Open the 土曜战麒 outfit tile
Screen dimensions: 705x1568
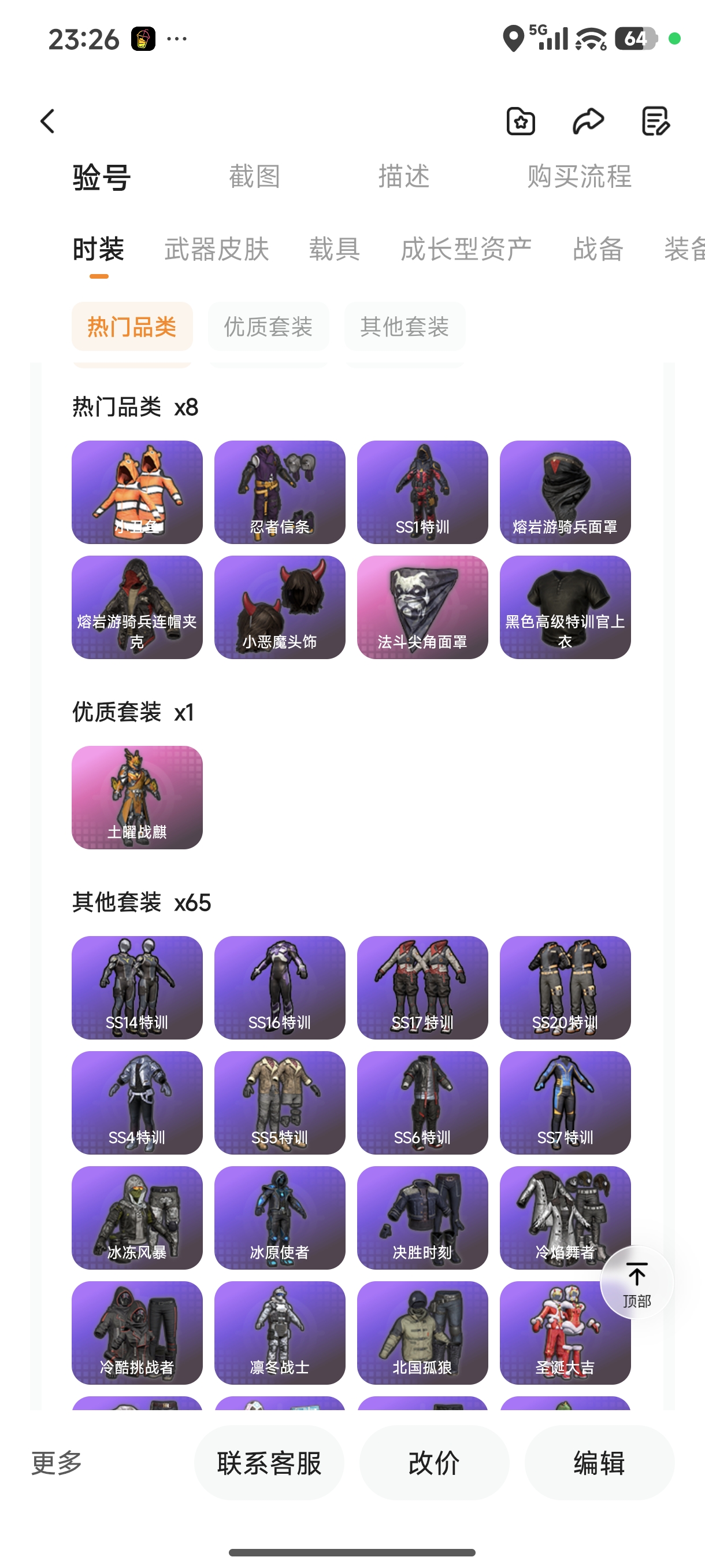pyautogui.click(x=137, y=797)
